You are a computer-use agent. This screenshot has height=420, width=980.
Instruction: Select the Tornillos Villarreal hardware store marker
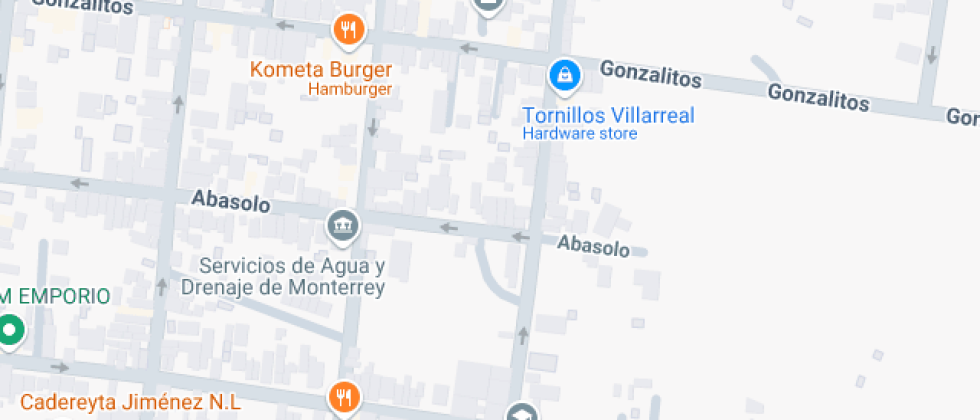click(x=565, y=75)
